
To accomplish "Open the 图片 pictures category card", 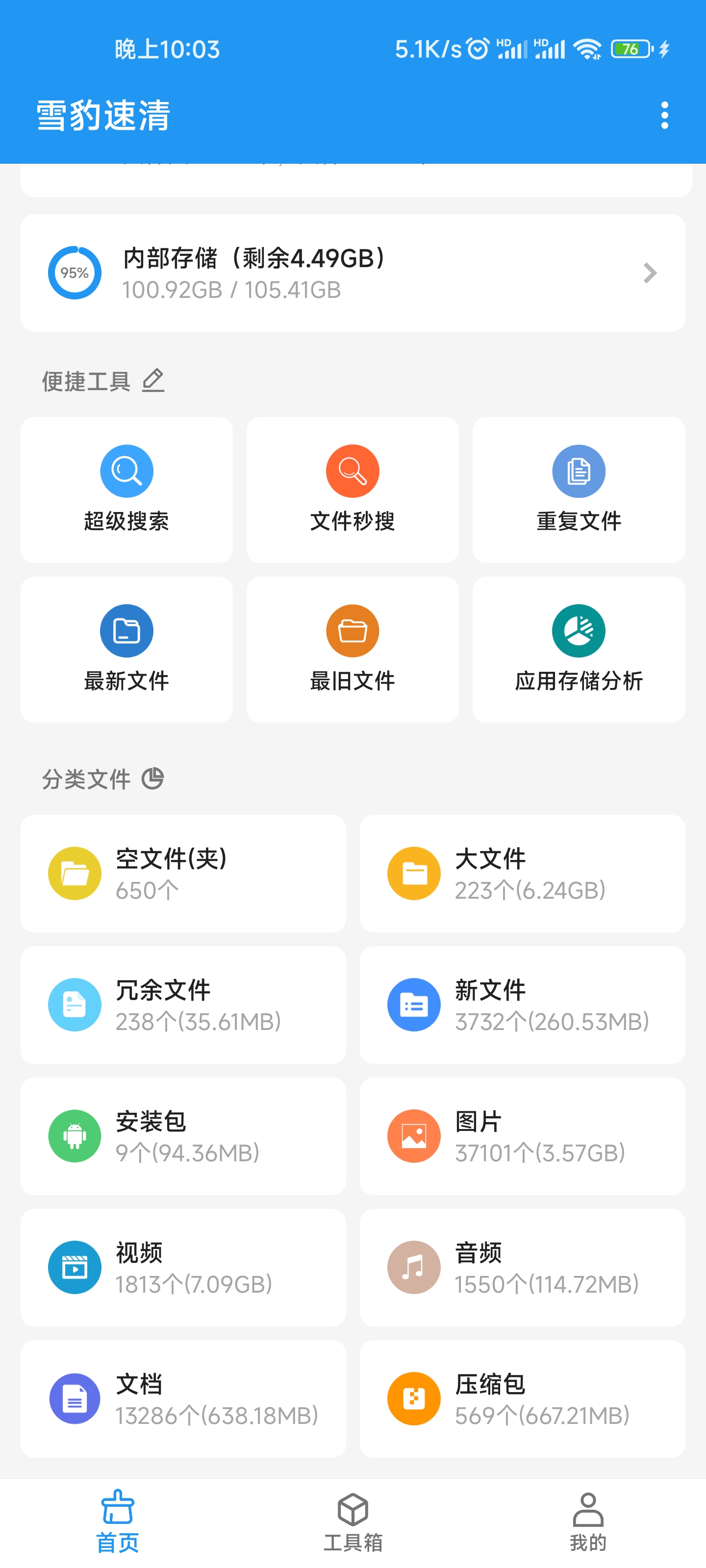I will click(x=523, y=1135).
